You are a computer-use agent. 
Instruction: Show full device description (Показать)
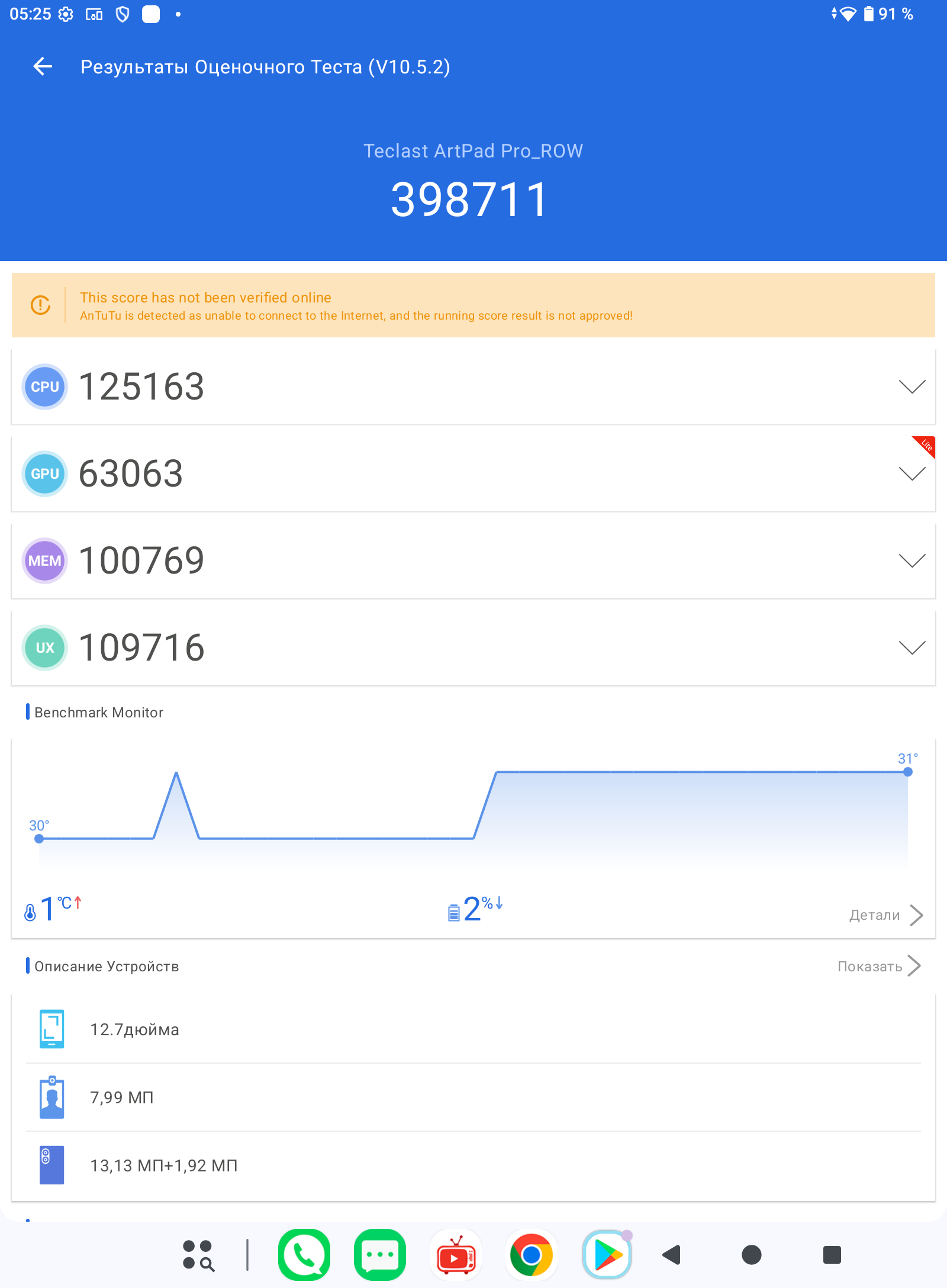pyautogui.click(x=878, y=967)
